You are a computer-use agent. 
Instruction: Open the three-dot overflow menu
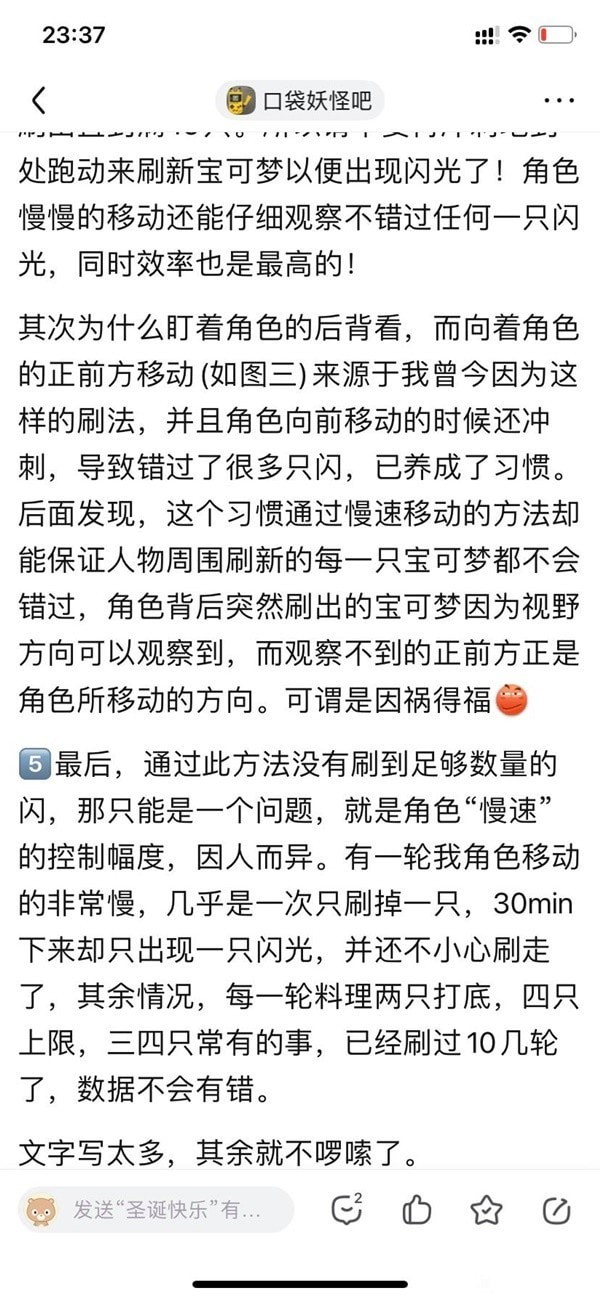pyautogui.click(x=558, y=100)
